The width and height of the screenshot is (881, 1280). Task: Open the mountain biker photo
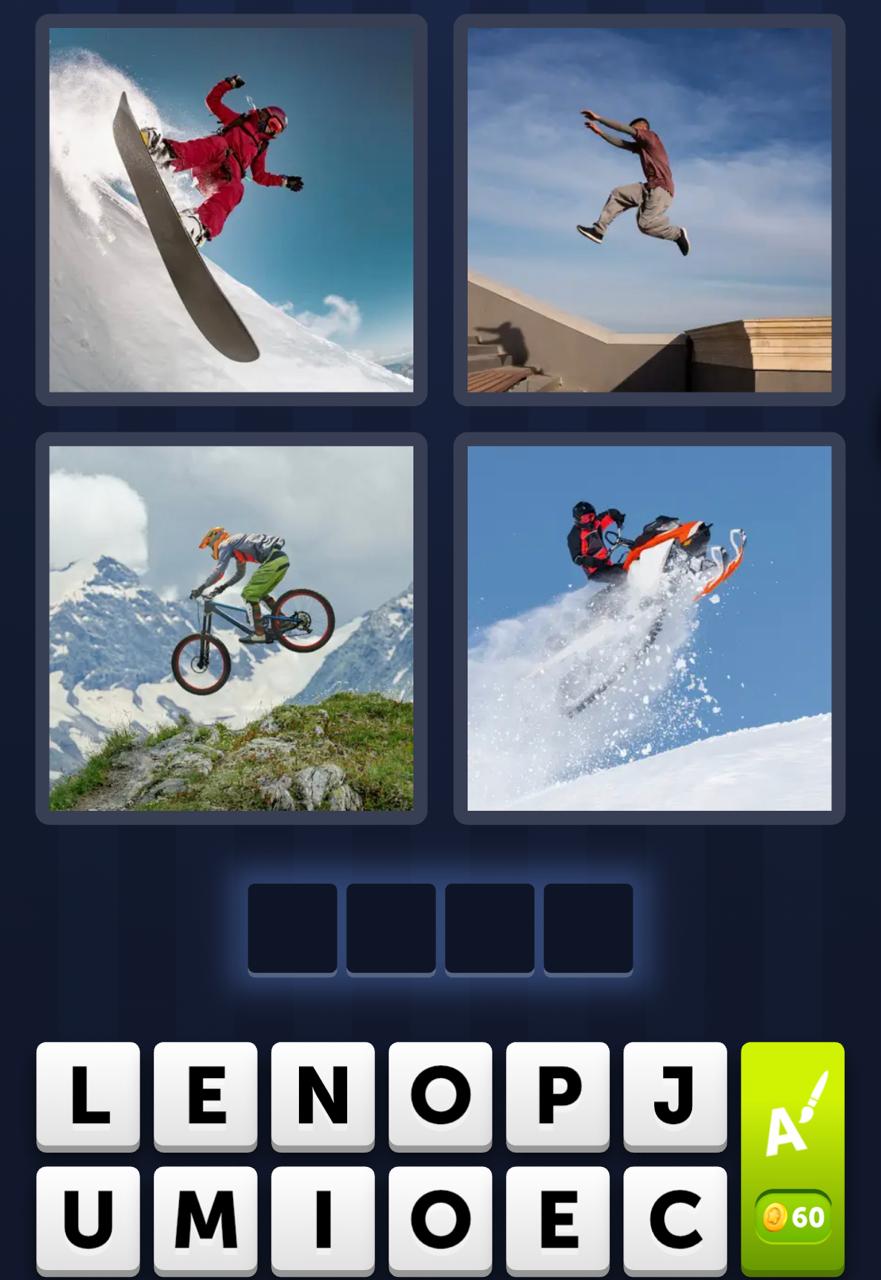coord(231,628)
